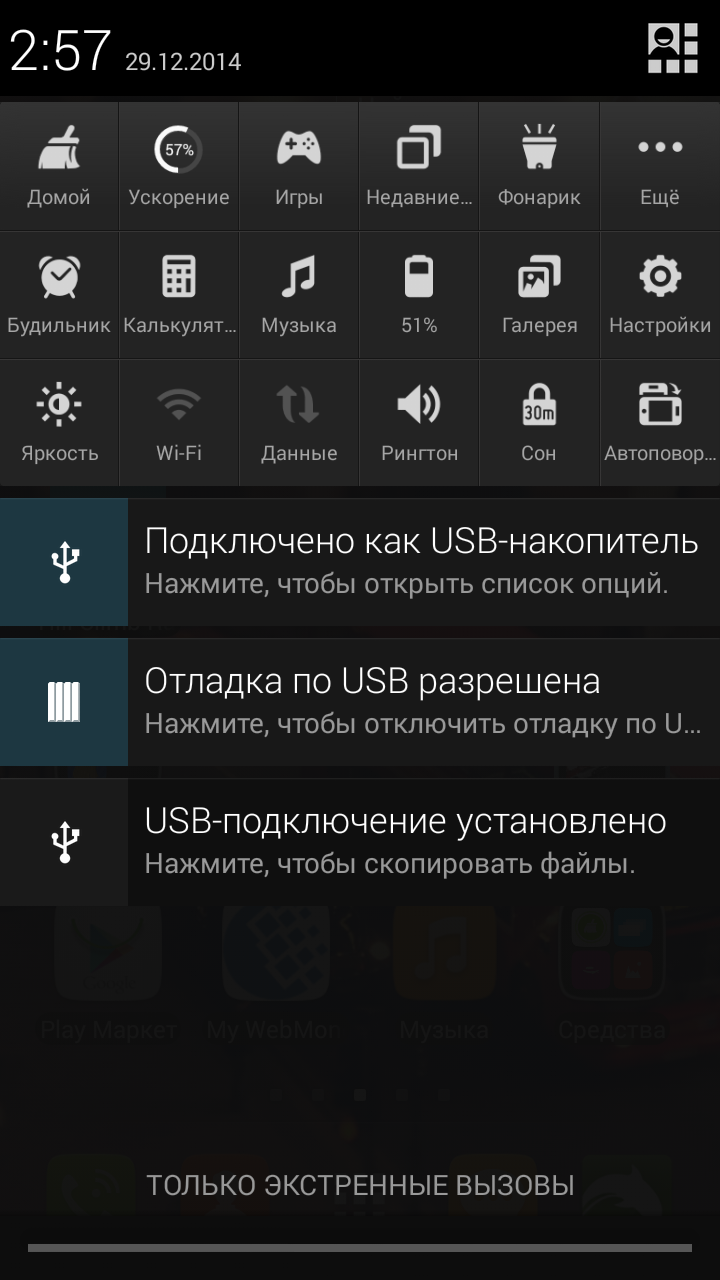Turn on mobile Данные
Image resolution: width=720 pixels, height=1280 pixels.
[x=299, y=422]
